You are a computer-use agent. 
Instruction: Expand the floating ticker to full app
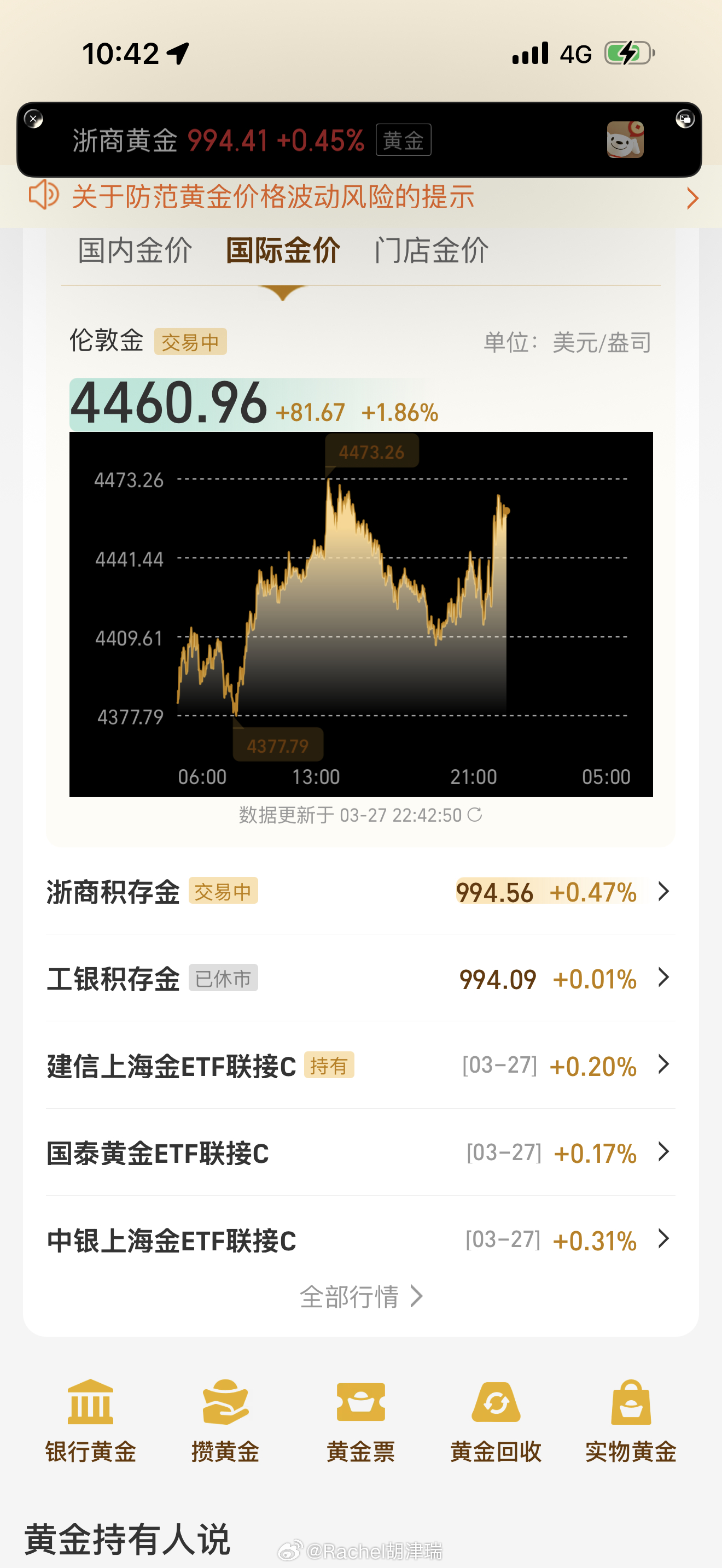pos(685,119)
